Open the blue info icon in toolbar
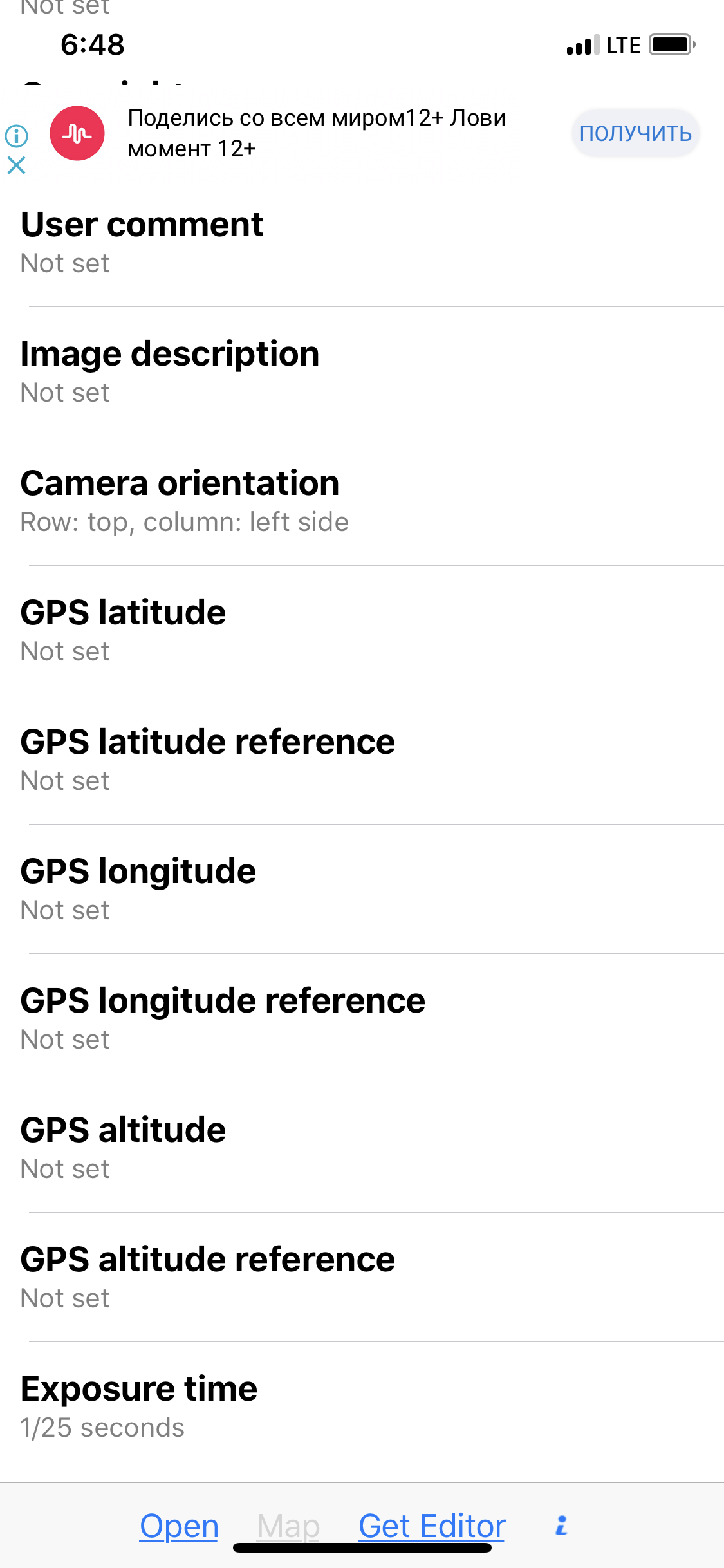 (x=562, y=1526)
